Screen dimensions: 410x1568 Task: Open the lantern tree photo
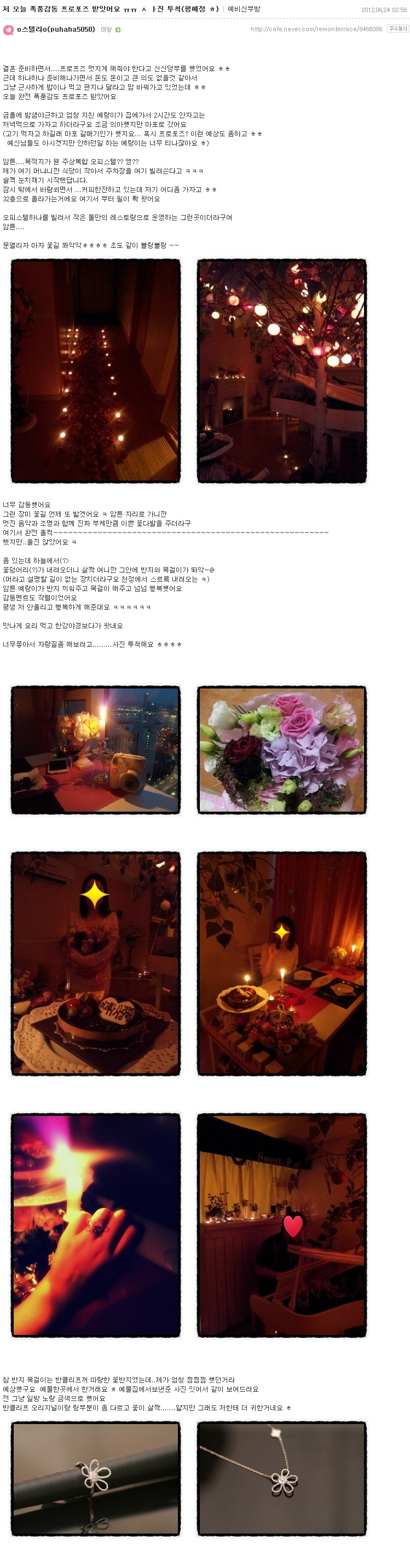coord(281,371)
